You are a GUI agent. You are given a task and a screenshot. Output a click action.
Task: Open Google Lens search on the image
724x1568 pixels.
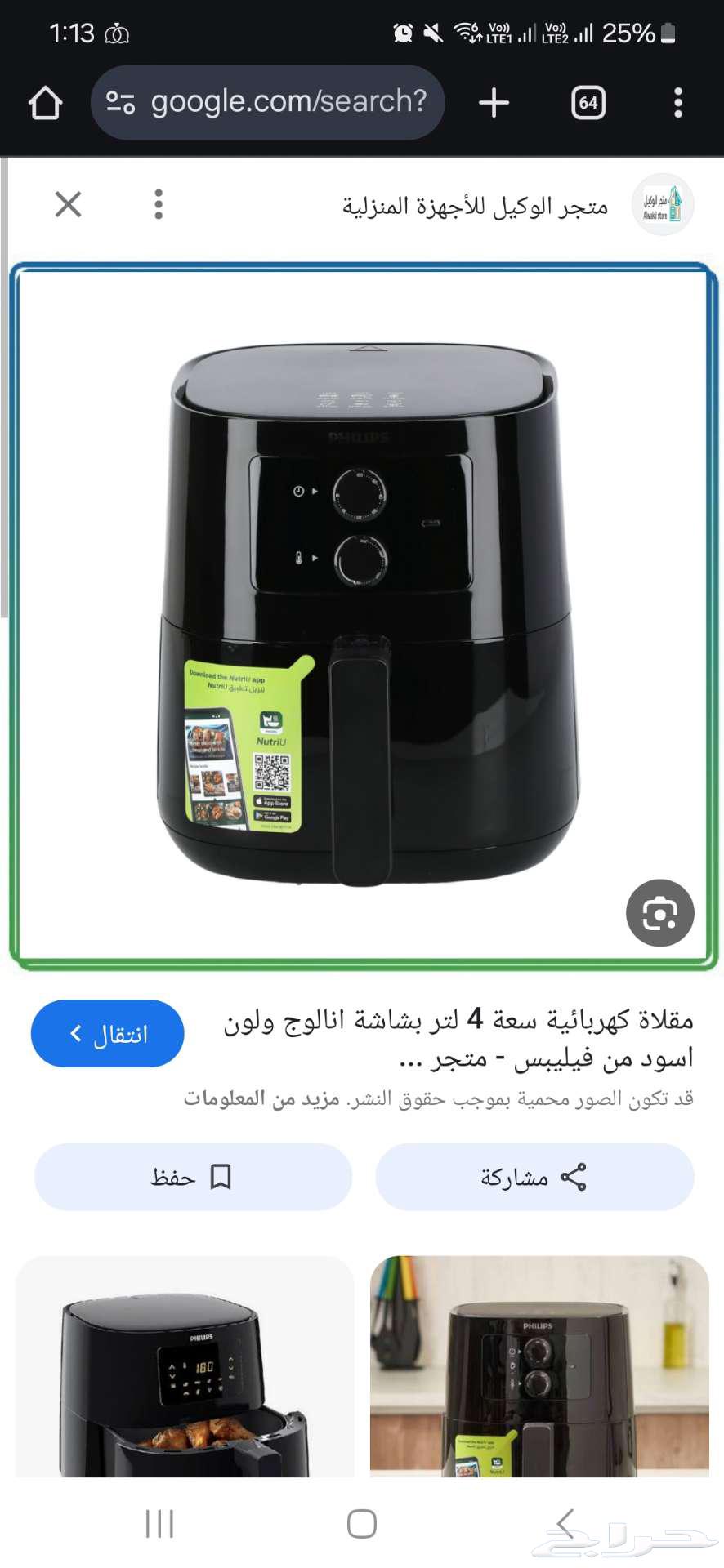659,913
